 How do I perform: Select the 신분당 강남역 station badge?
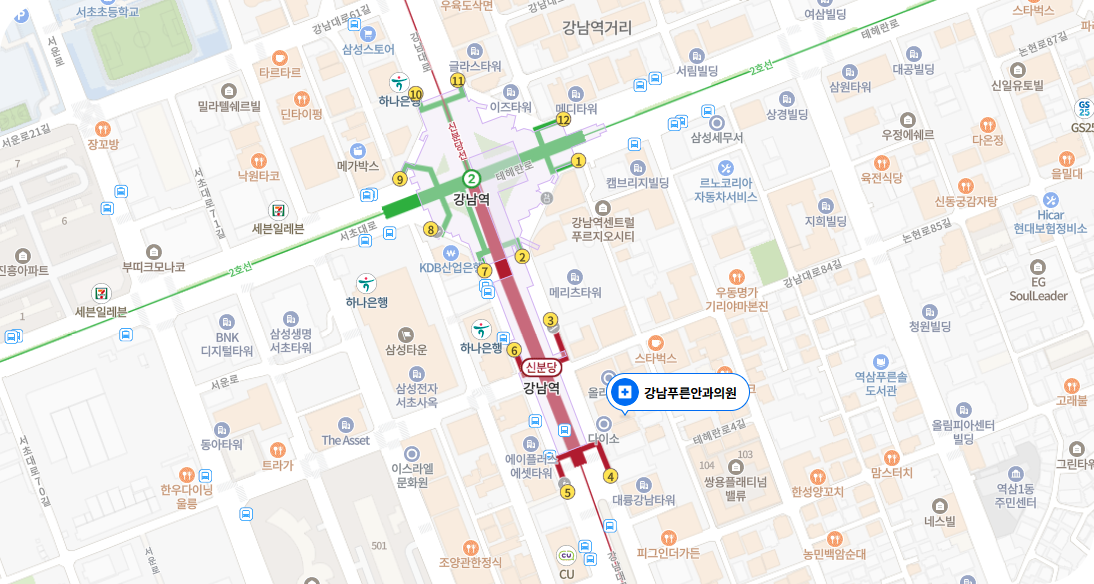pos(541,367)
